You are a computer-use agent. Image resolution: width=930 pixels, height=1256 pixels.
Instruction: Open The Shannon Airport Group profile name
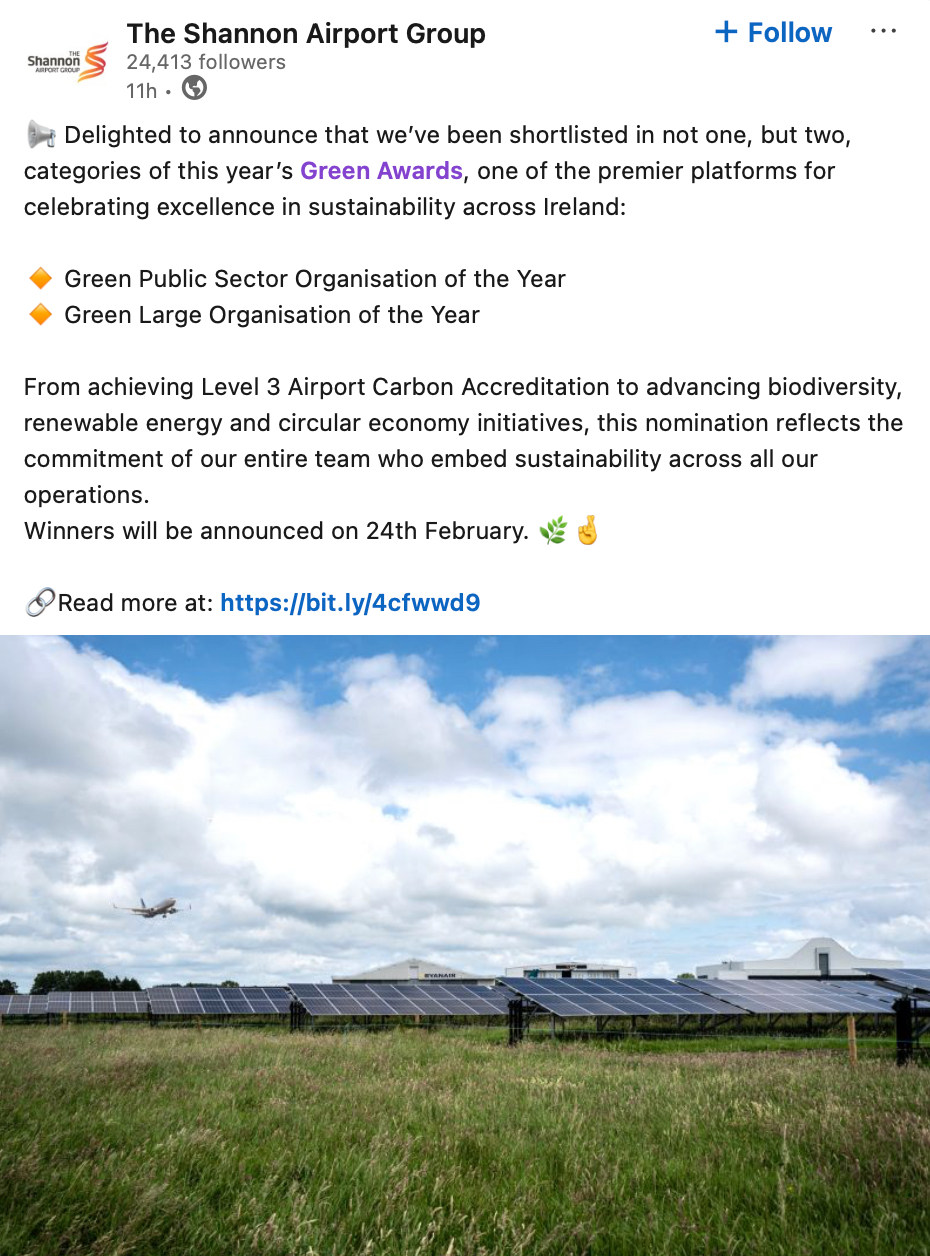point(306,33)
